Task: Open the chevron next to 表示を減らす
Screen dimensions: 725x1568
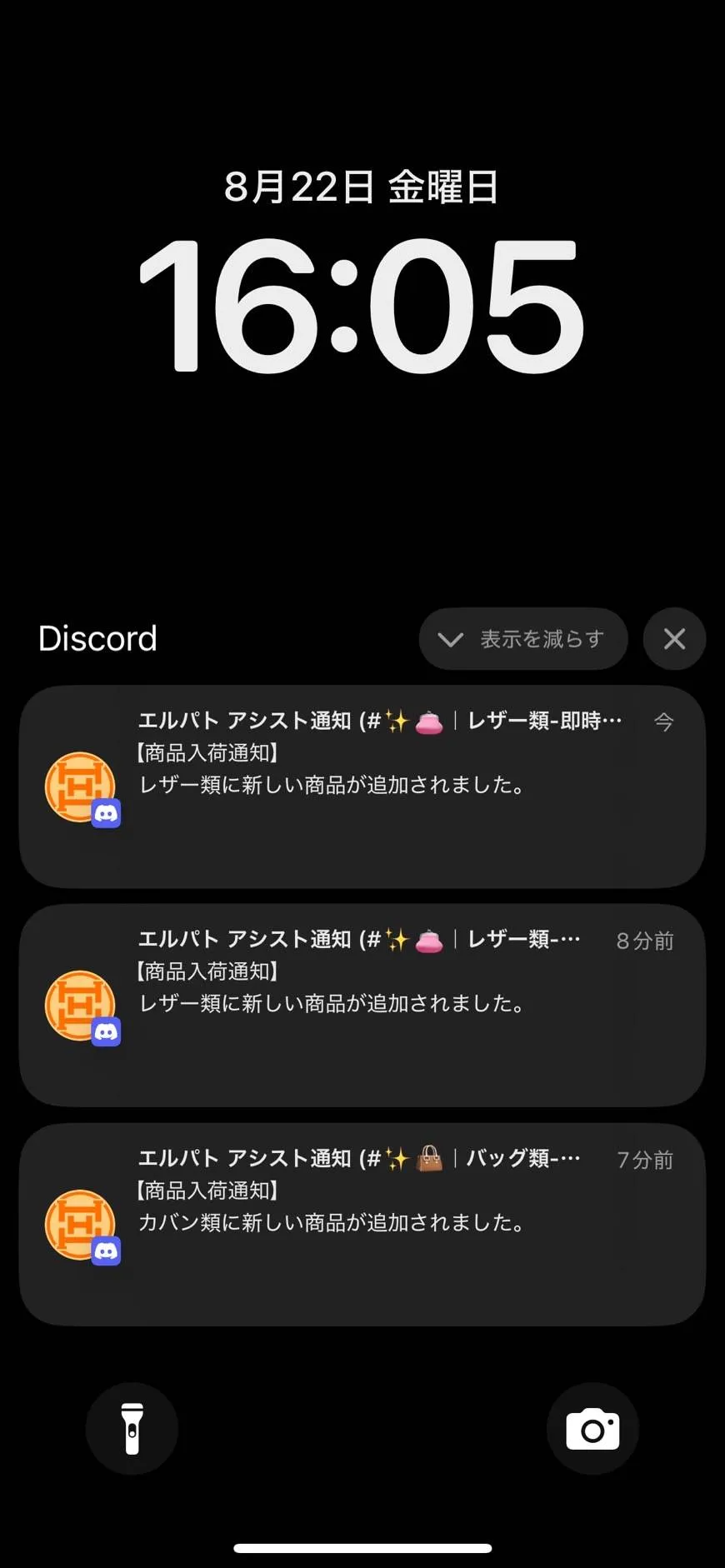Action: click(449, 638)
